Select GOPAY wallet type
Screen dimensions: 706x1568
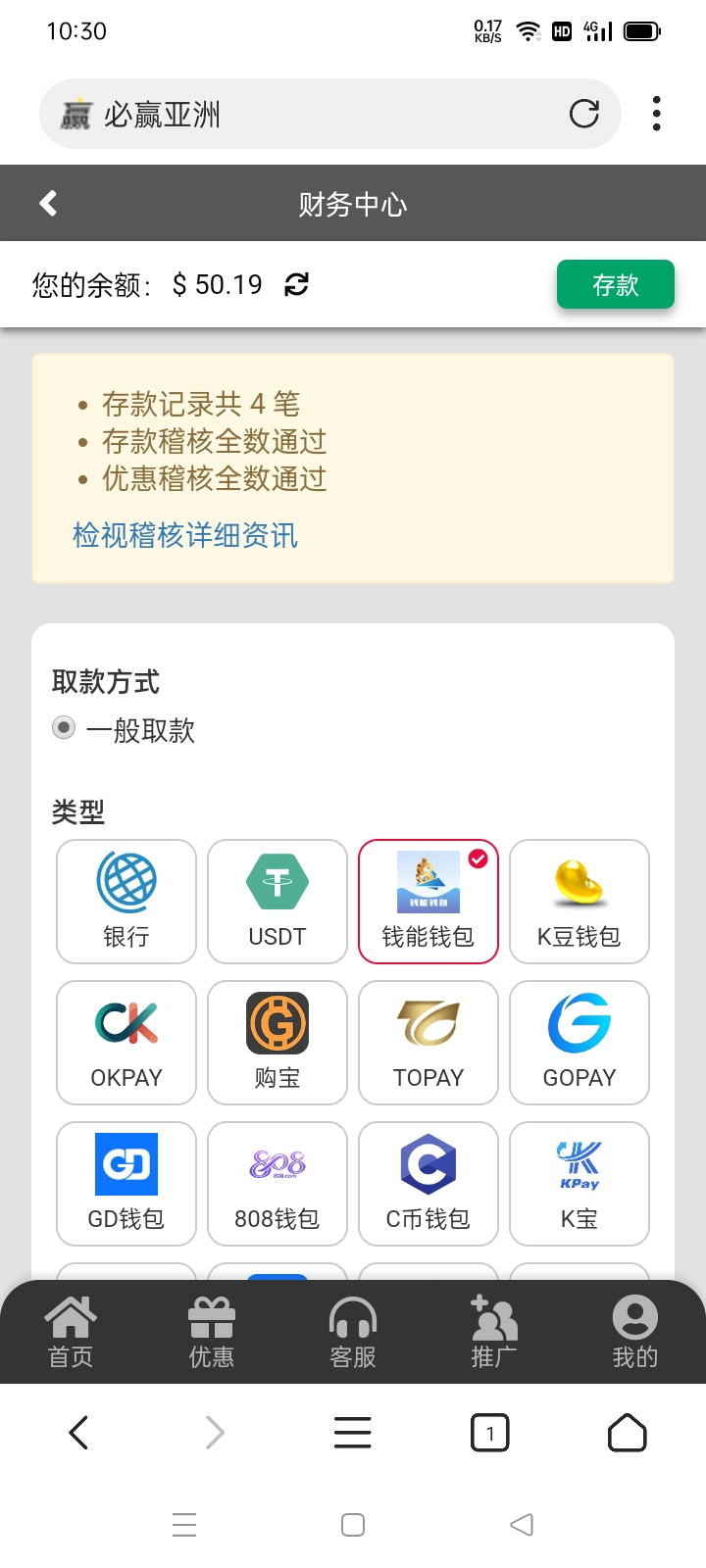[580, 1042]
